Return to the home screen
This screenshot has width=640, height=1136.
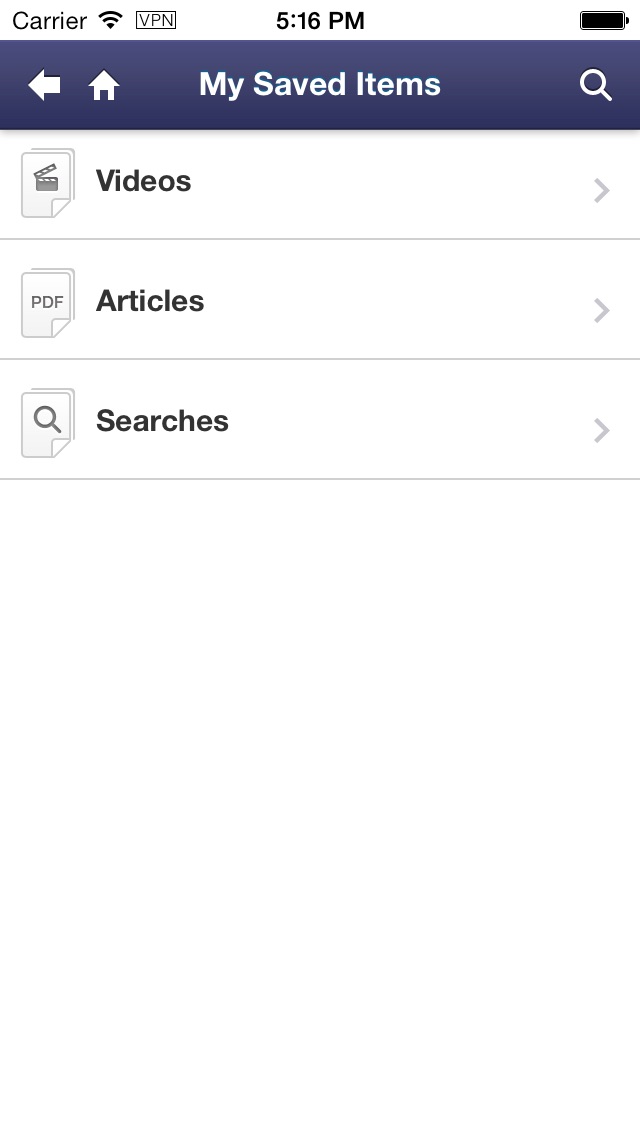click(104, 87)
